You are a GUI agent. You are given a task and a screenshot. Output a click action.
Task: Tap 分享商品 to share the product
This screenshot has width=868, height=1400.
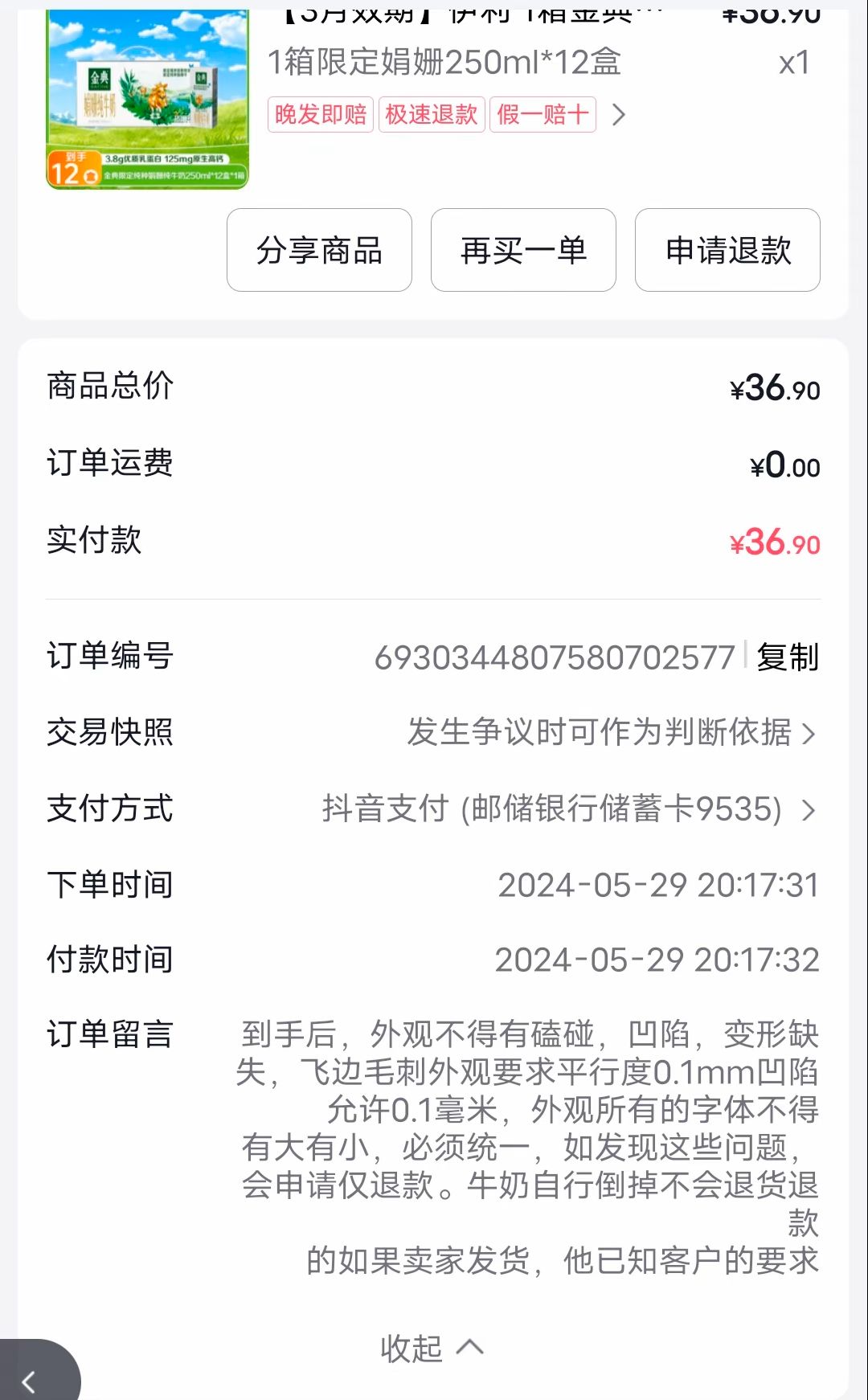pos(319,250)
